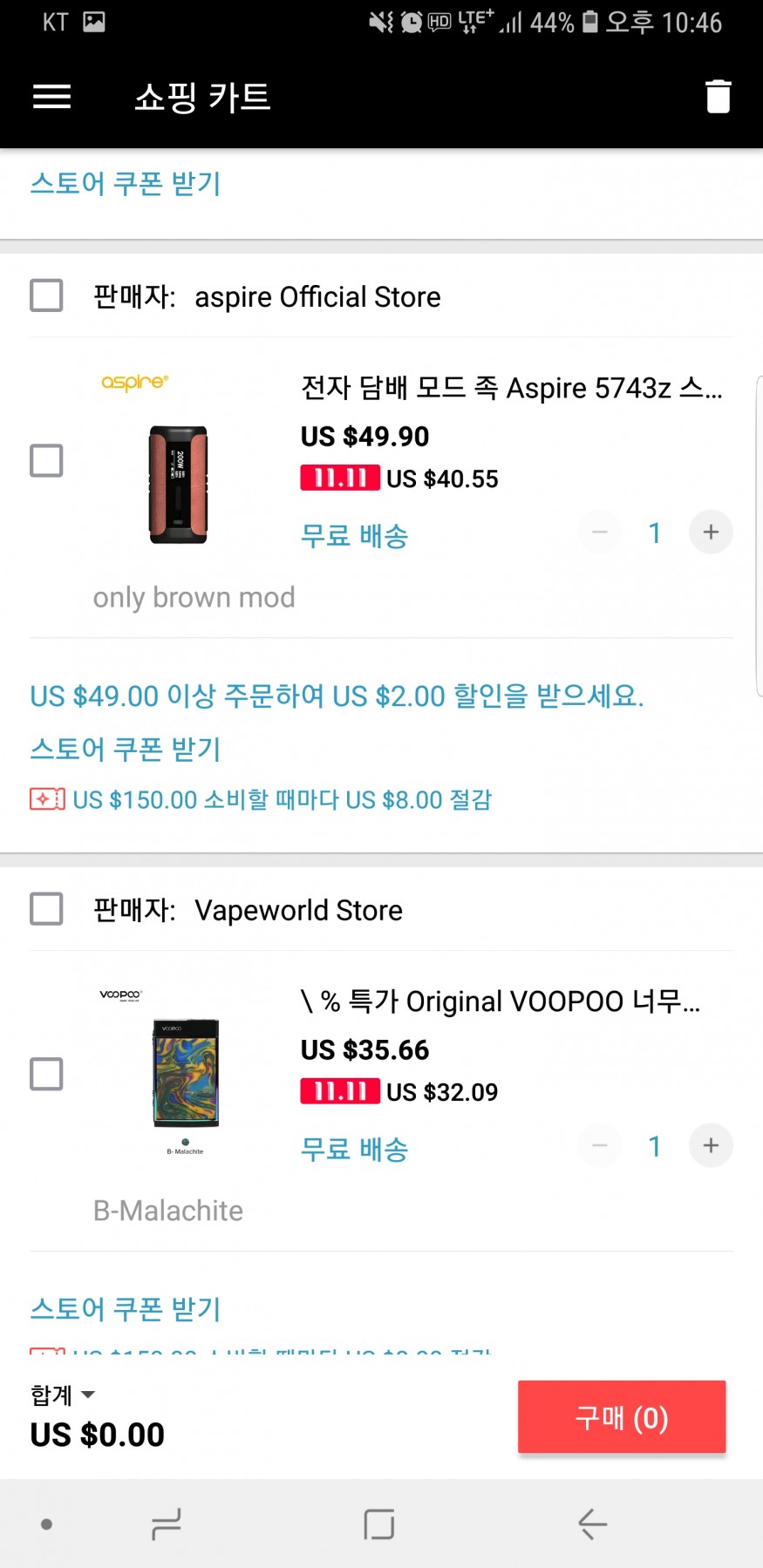This screenshot has height=1568, width=763.
Task: Go back with the system back button
Action: coord(592,1524)
